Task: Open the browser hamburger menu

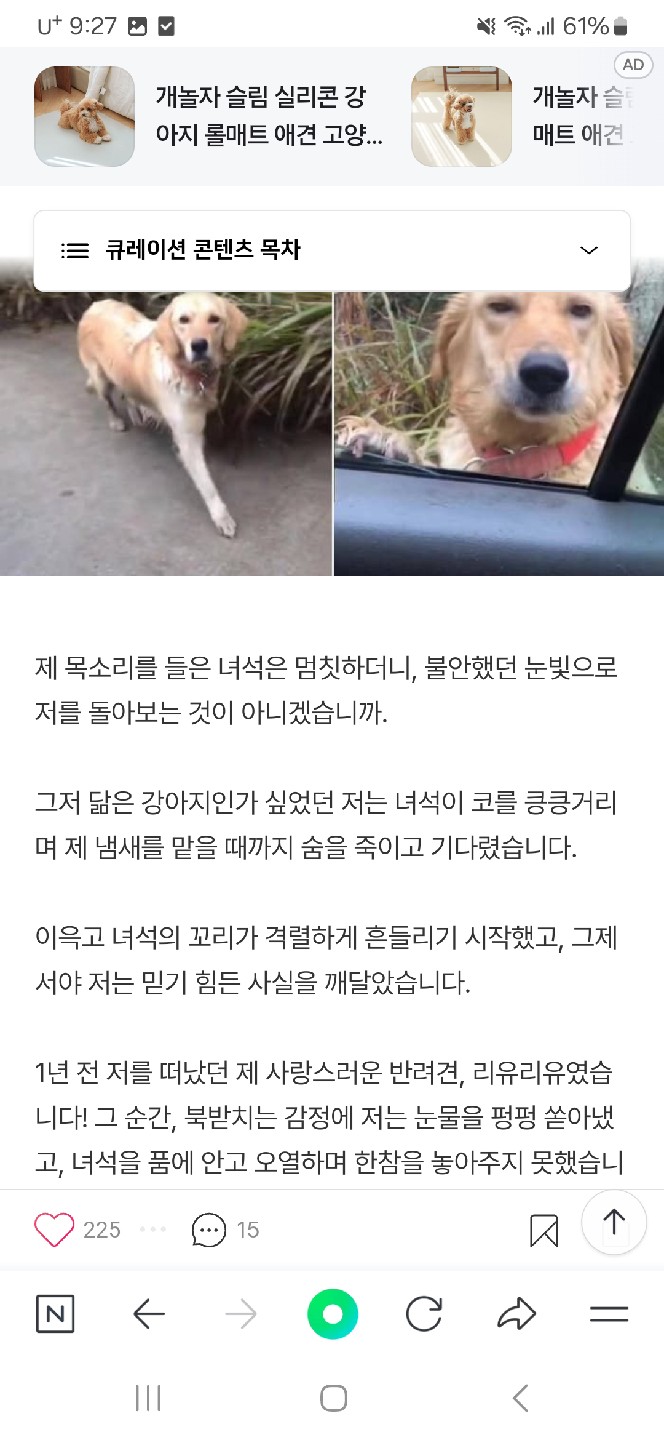Action: click(x=608, y=1314)
